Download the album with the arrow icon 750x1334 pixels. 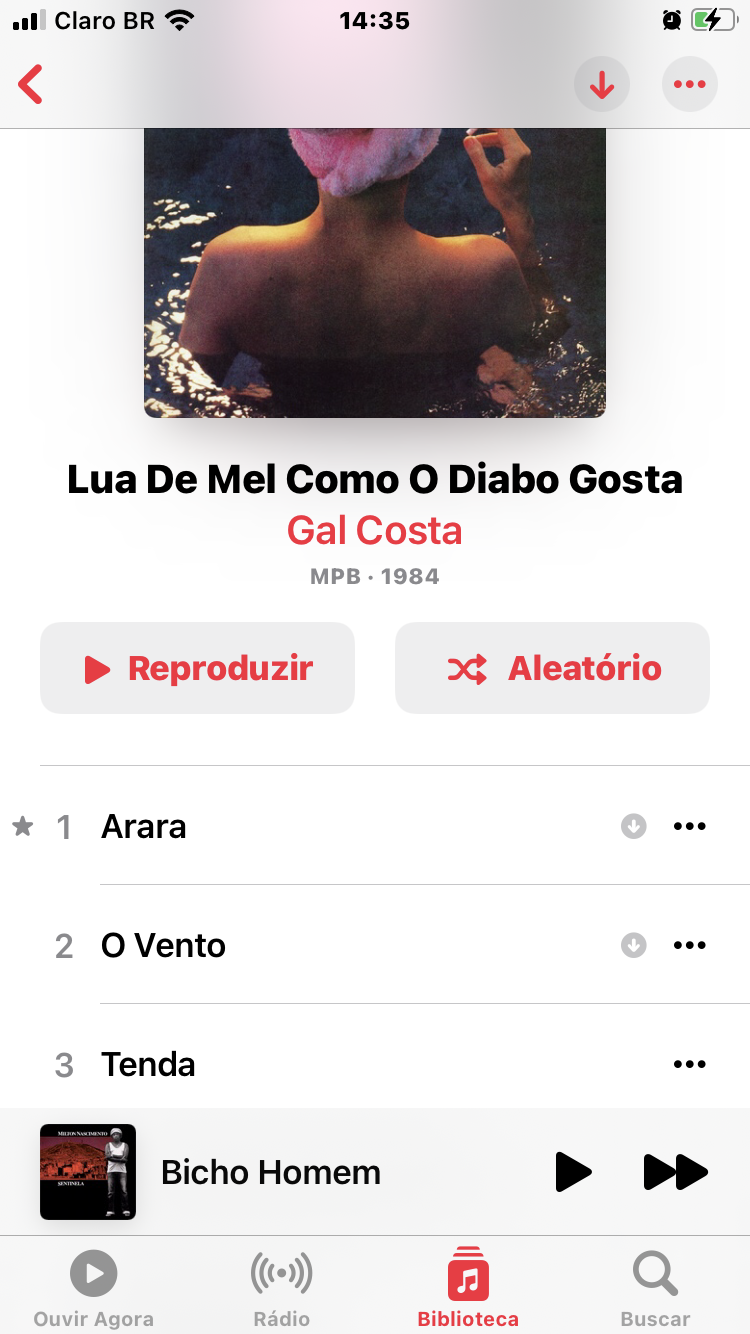pos(601,85)
